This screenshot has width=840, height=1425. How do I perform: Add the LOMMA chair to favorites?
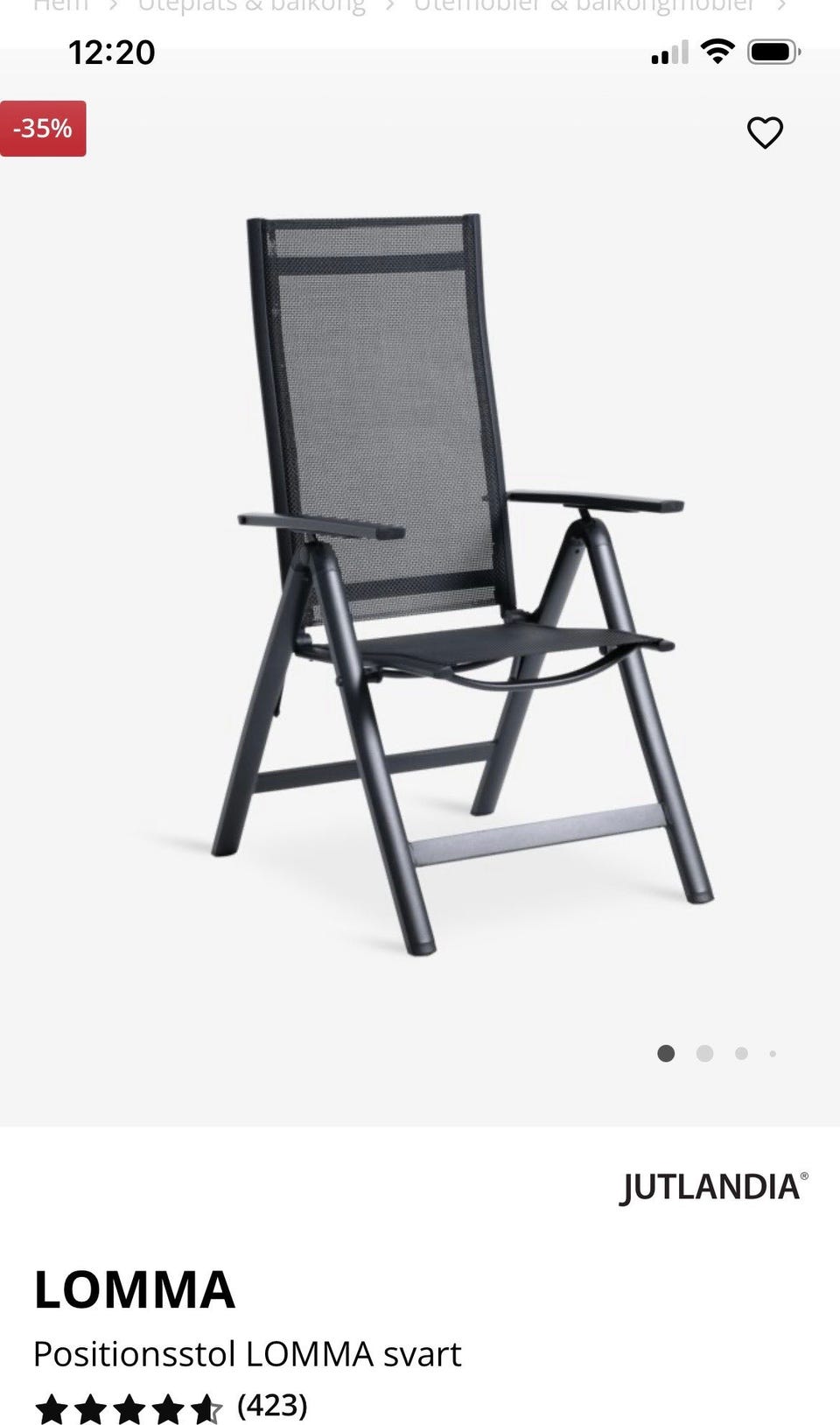coord(764,133)
